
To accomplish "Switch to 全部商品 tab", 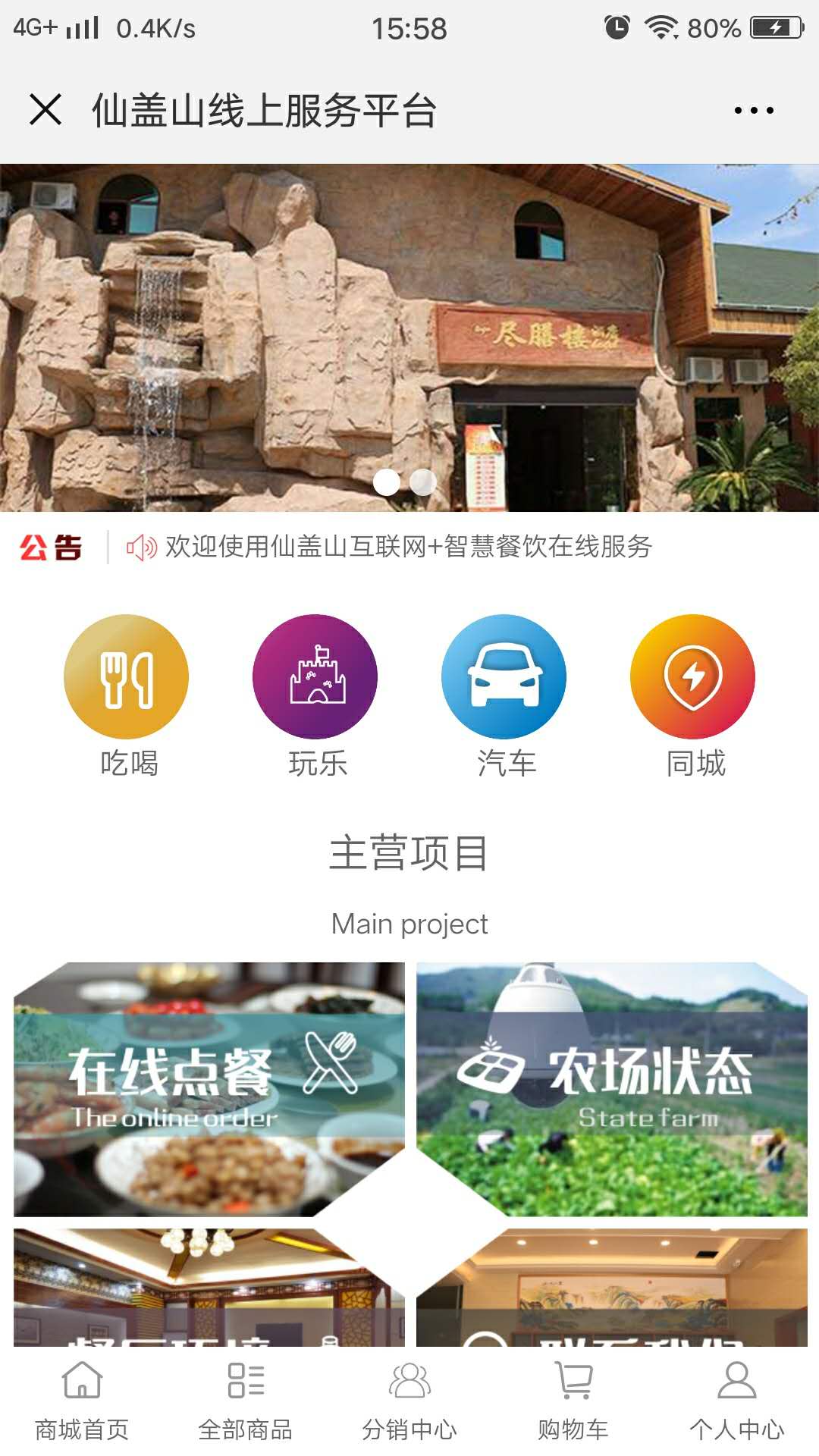I will [246, 1401].
